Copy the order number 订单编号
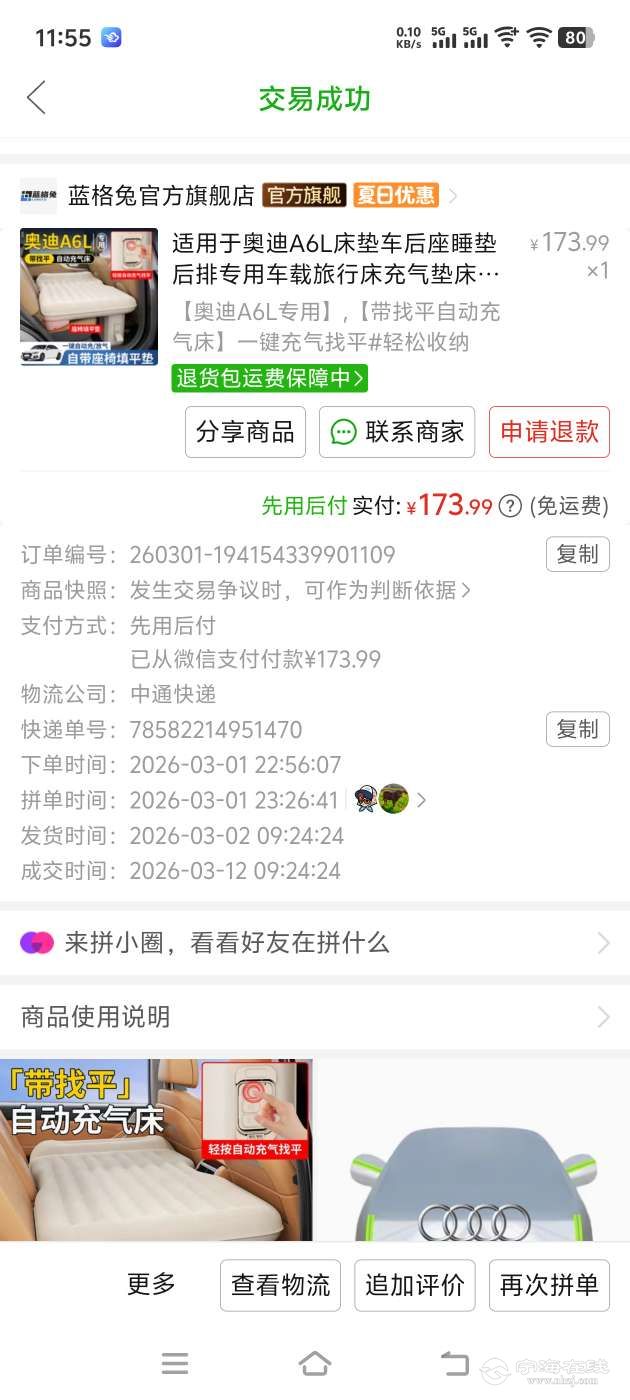 577,554
